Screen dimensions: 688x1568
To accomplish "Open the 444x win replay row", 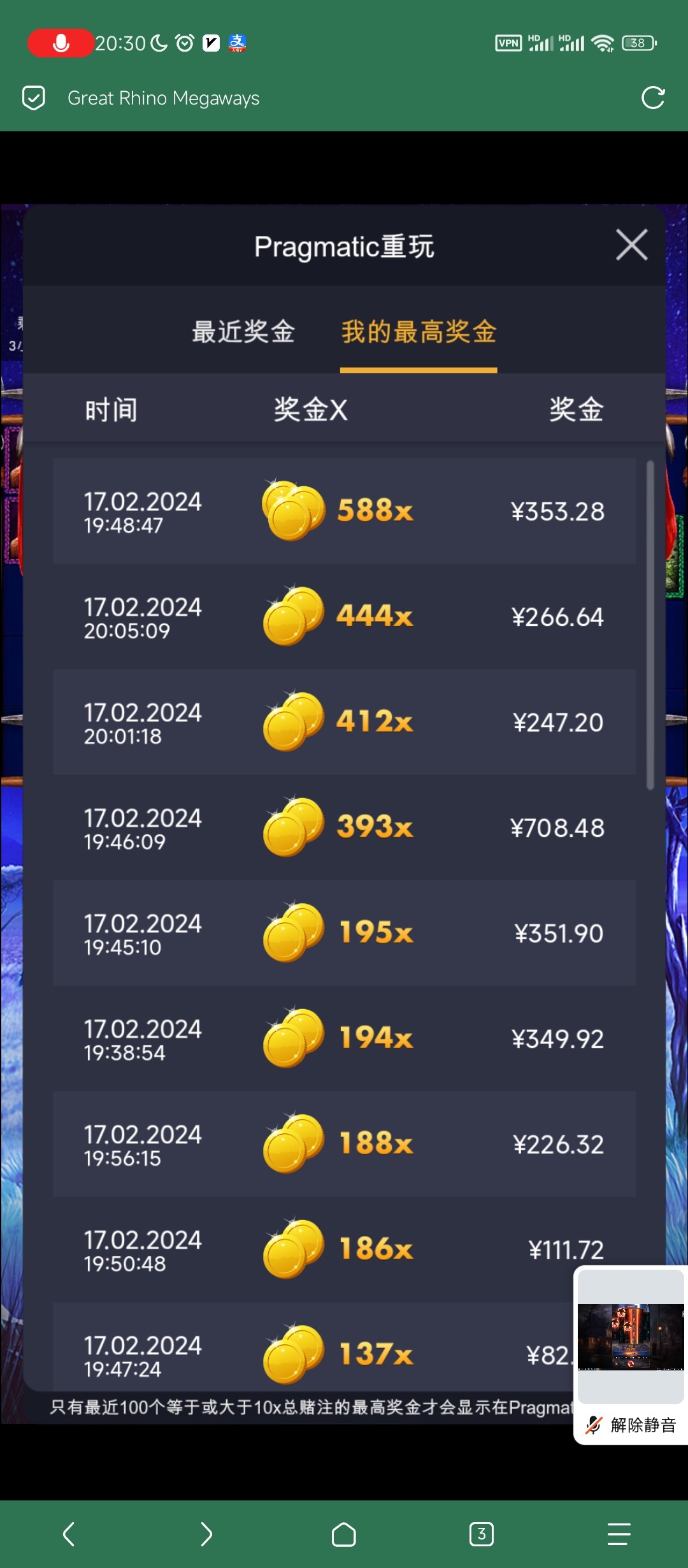I will click(344, 616).
